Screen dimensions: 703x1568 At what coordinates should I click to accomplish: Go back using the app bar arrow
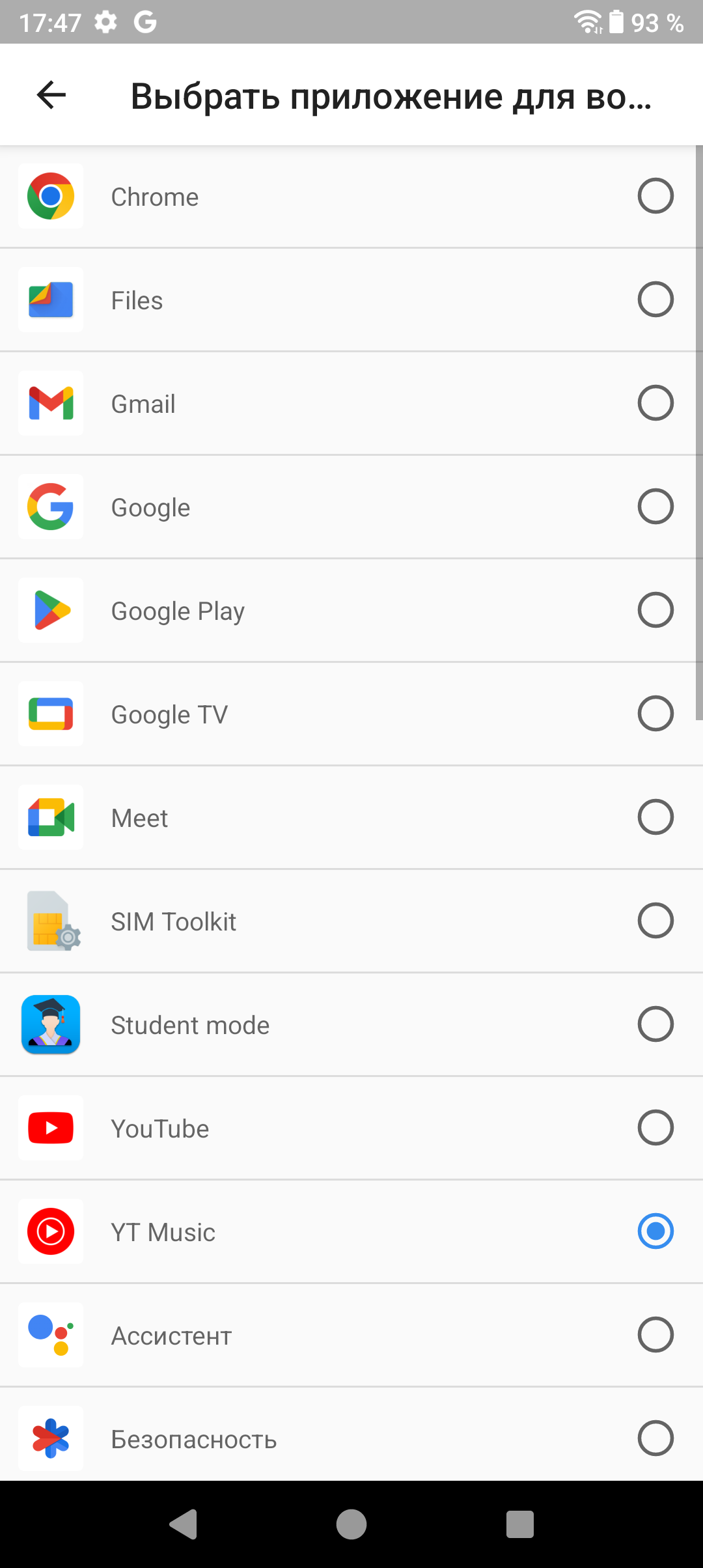tap(51, 95)
